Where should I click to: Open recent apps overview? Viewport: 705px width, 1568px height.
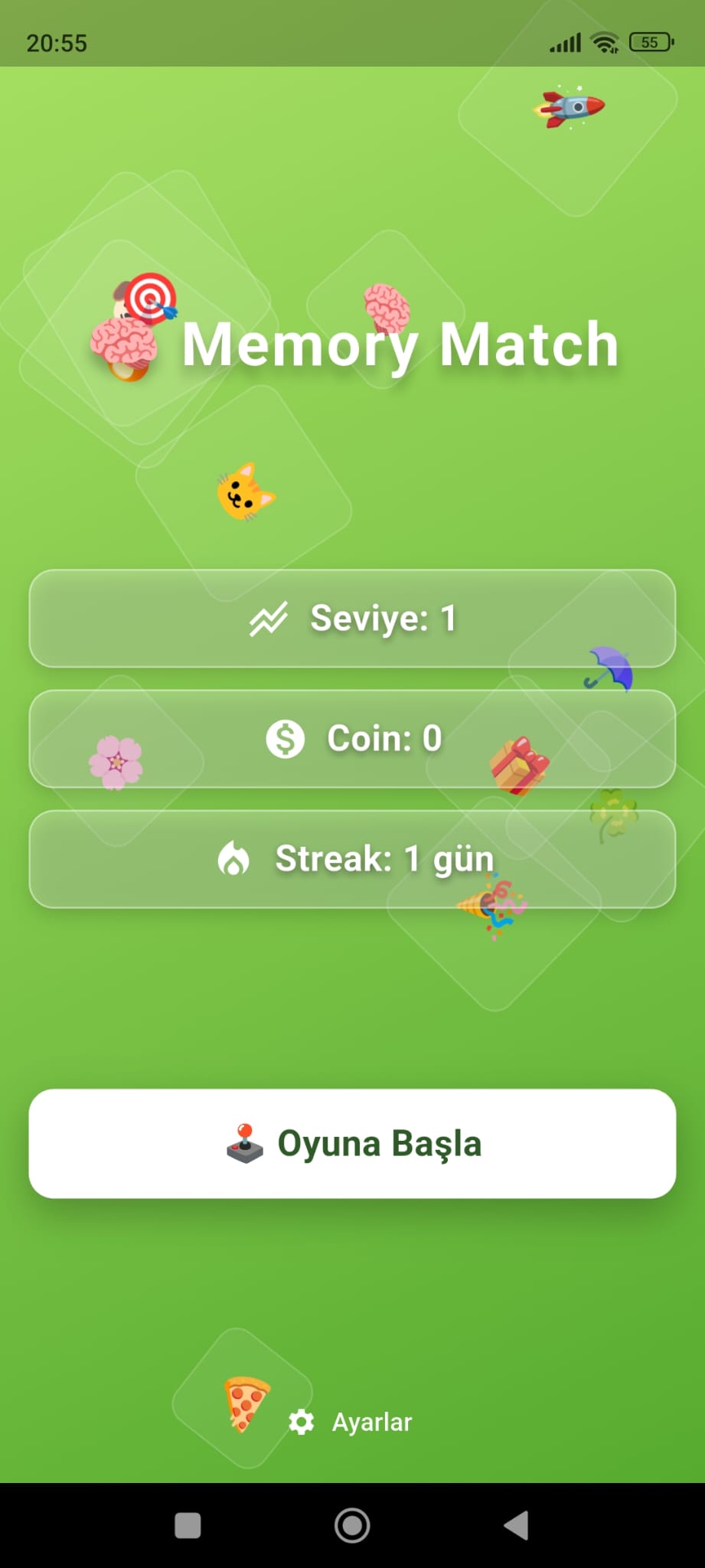tap(188, 1525)
